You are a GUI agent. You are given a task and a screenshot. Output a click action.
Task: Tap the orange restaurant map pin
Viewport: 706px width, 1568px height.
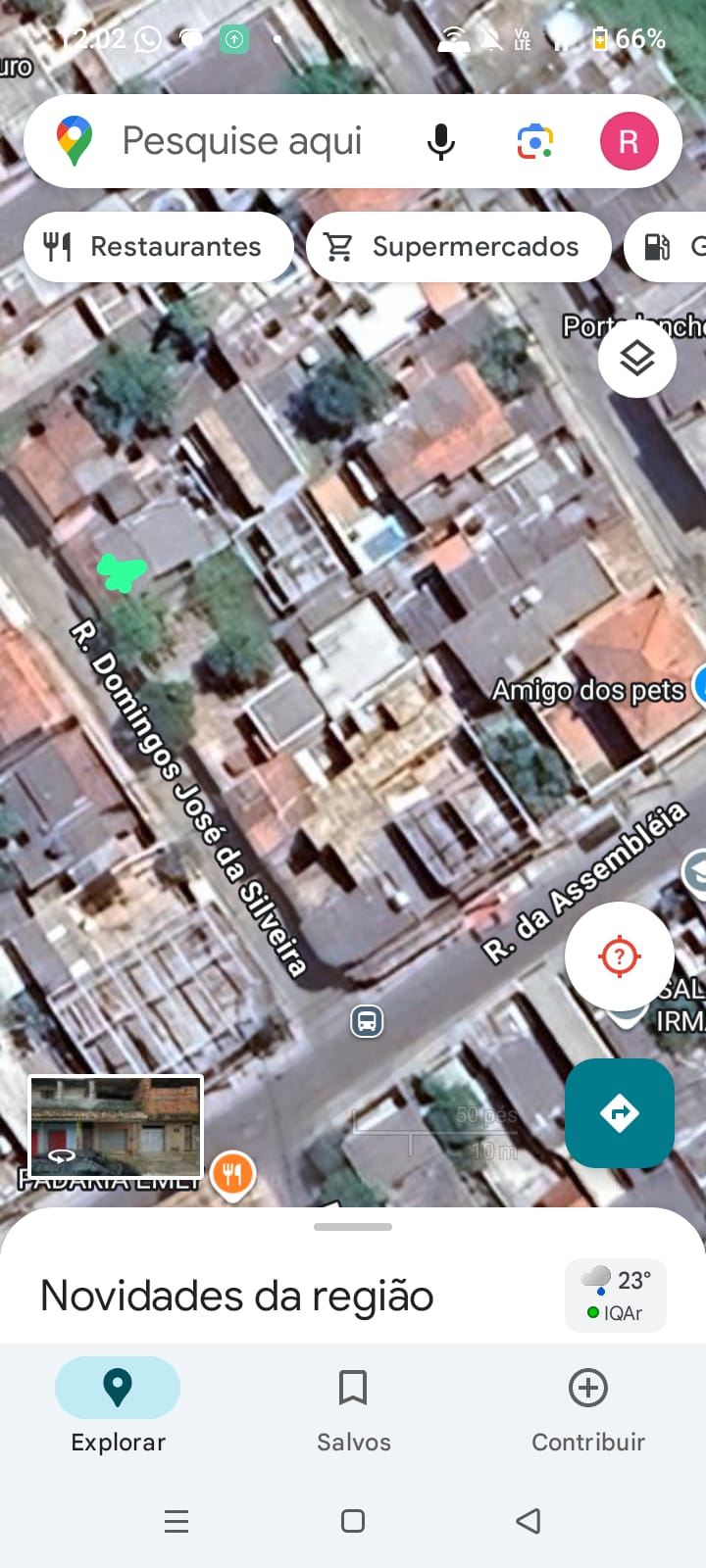pos(233,1172)
